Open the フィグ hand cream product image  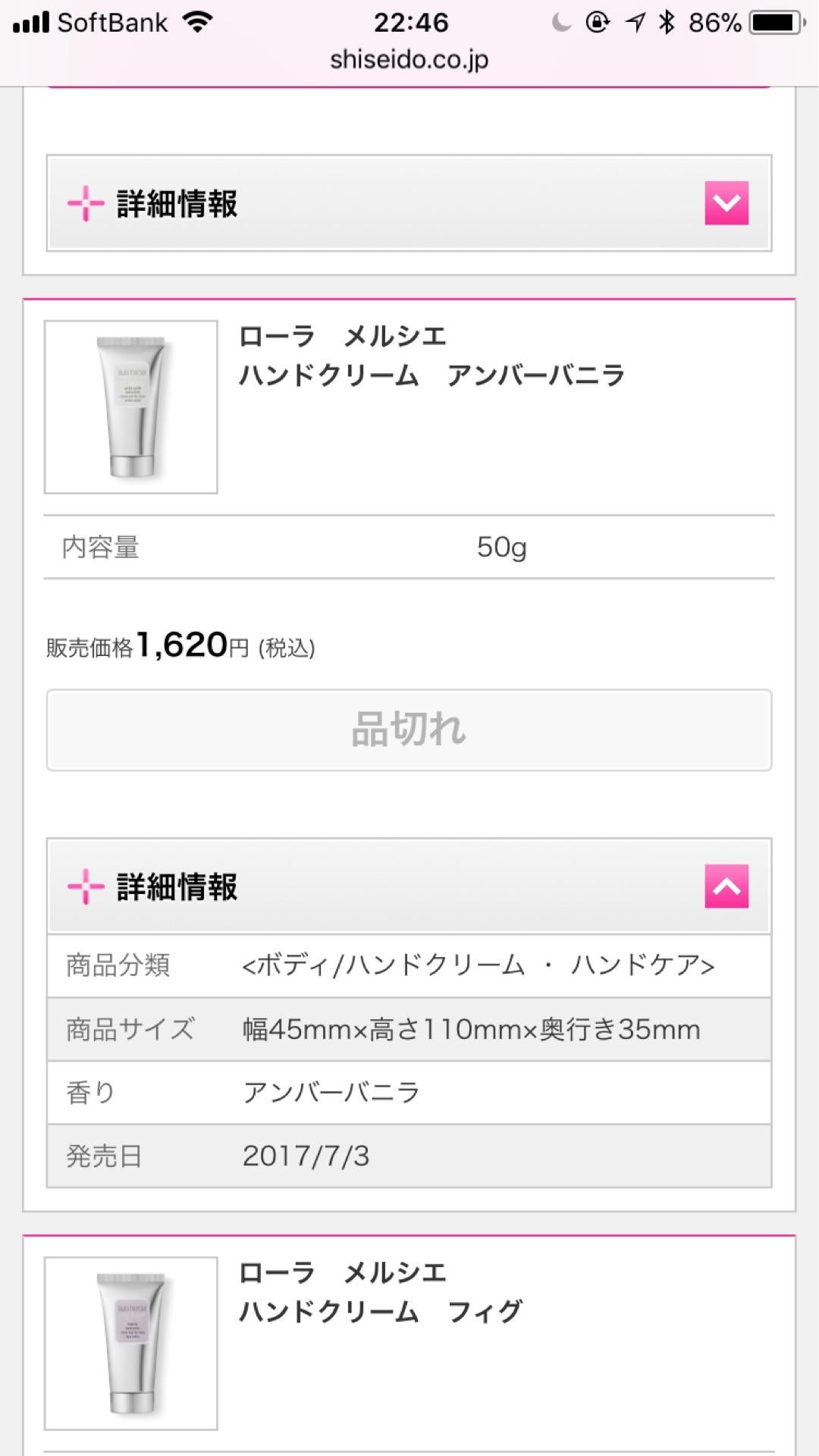click(x=131, y=1343)
